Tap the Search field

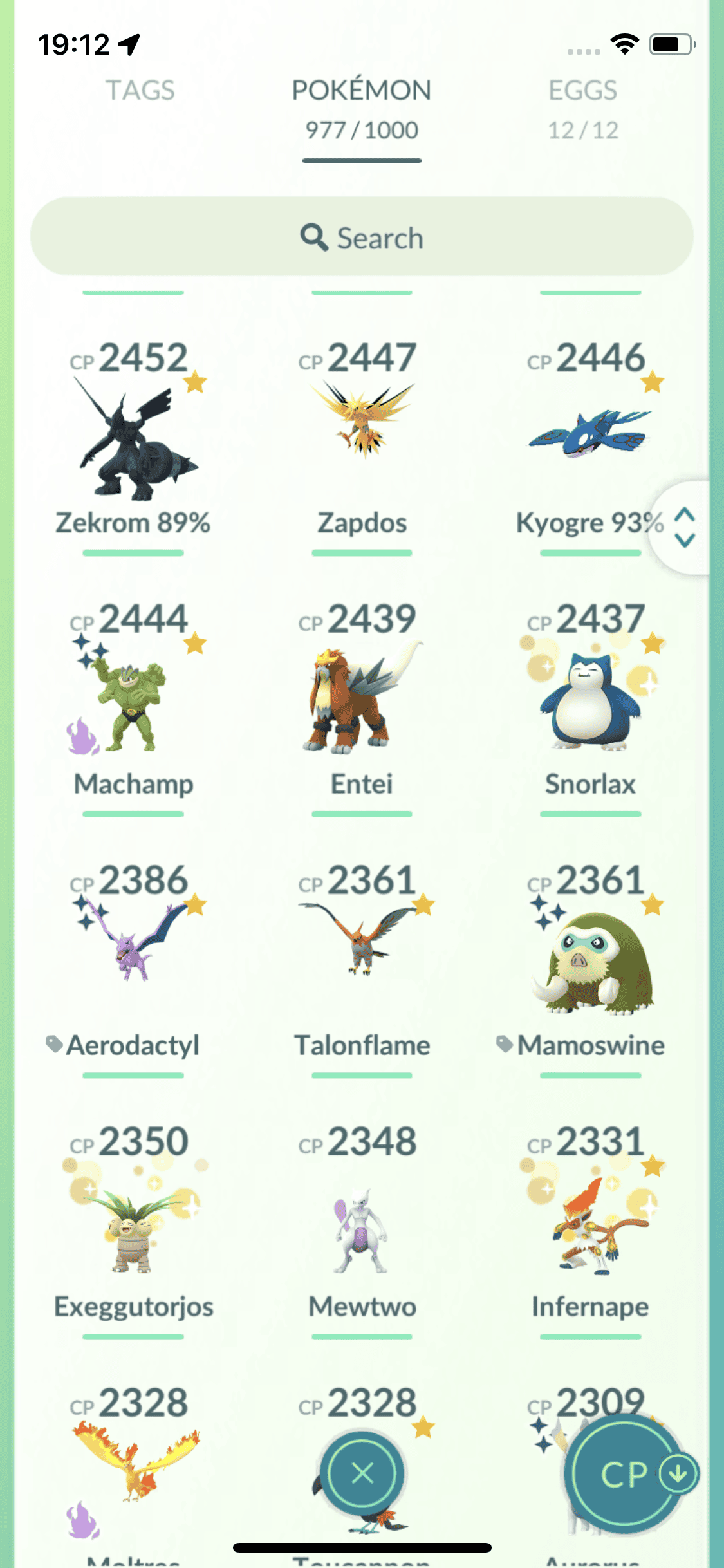click(x=362, y=238)
